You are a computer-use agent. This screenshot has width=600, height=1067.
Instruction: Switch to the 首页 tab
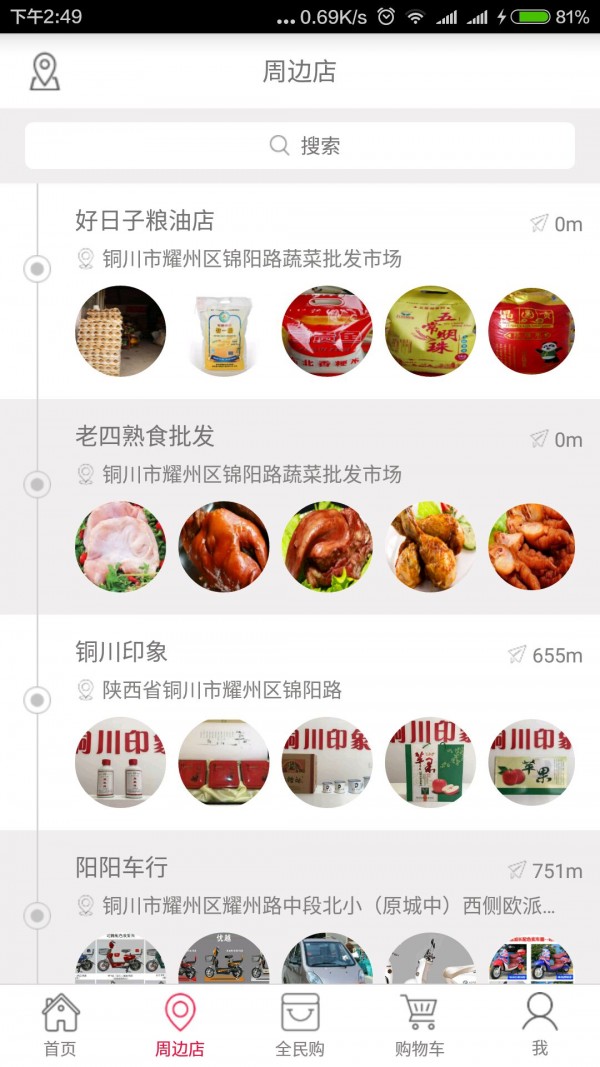pyautogui.click(x=60, y=1026)
